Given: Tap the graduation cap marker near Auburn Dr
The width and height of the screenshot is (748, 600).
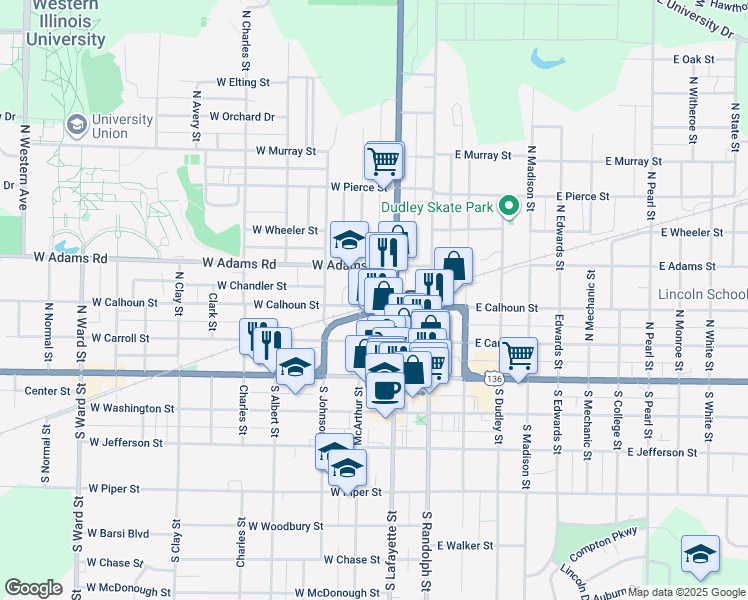Looking at the screenshot, I should 700,558.
